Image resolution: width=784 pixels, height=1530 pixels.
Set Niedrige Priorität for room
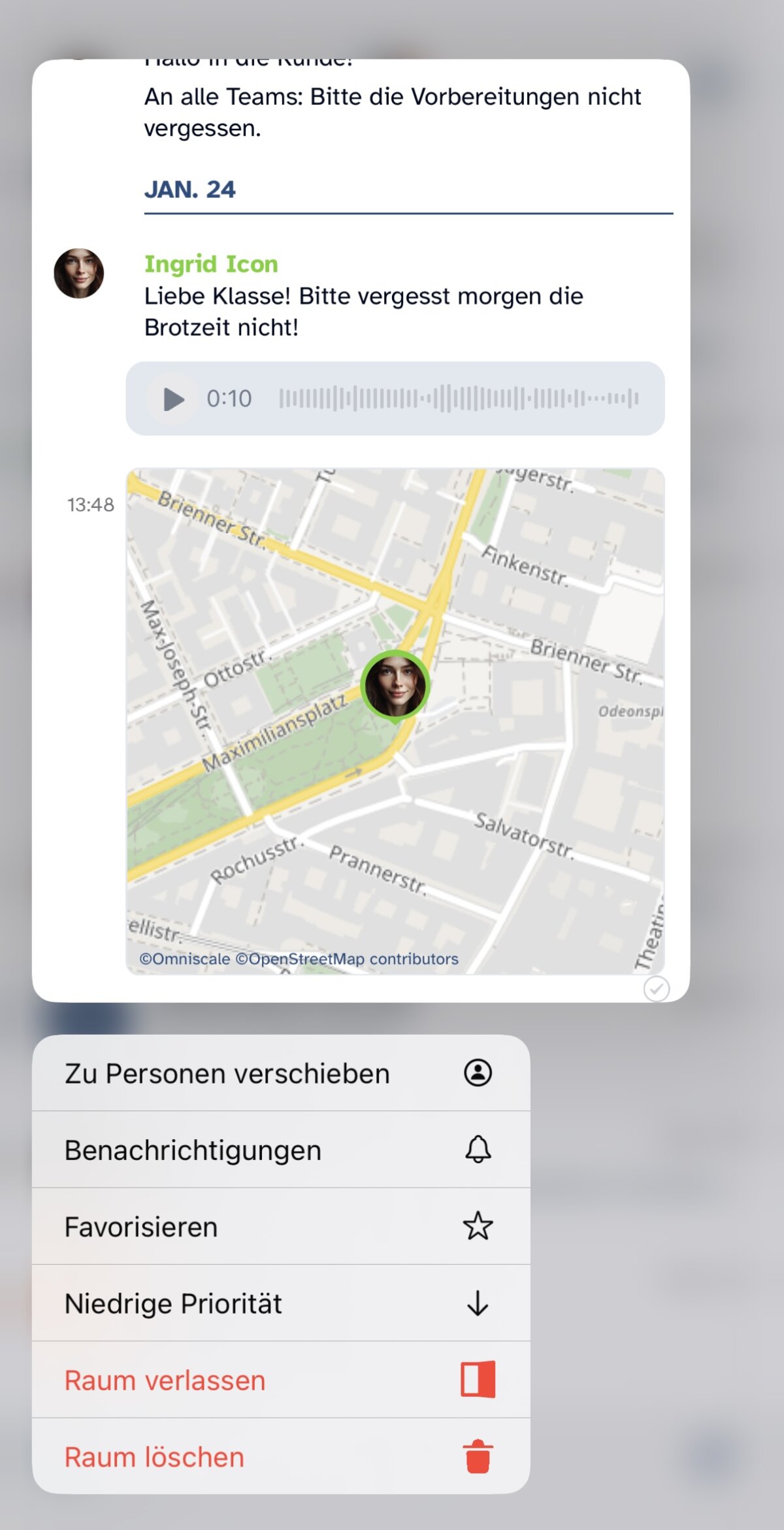(281, 1303)
